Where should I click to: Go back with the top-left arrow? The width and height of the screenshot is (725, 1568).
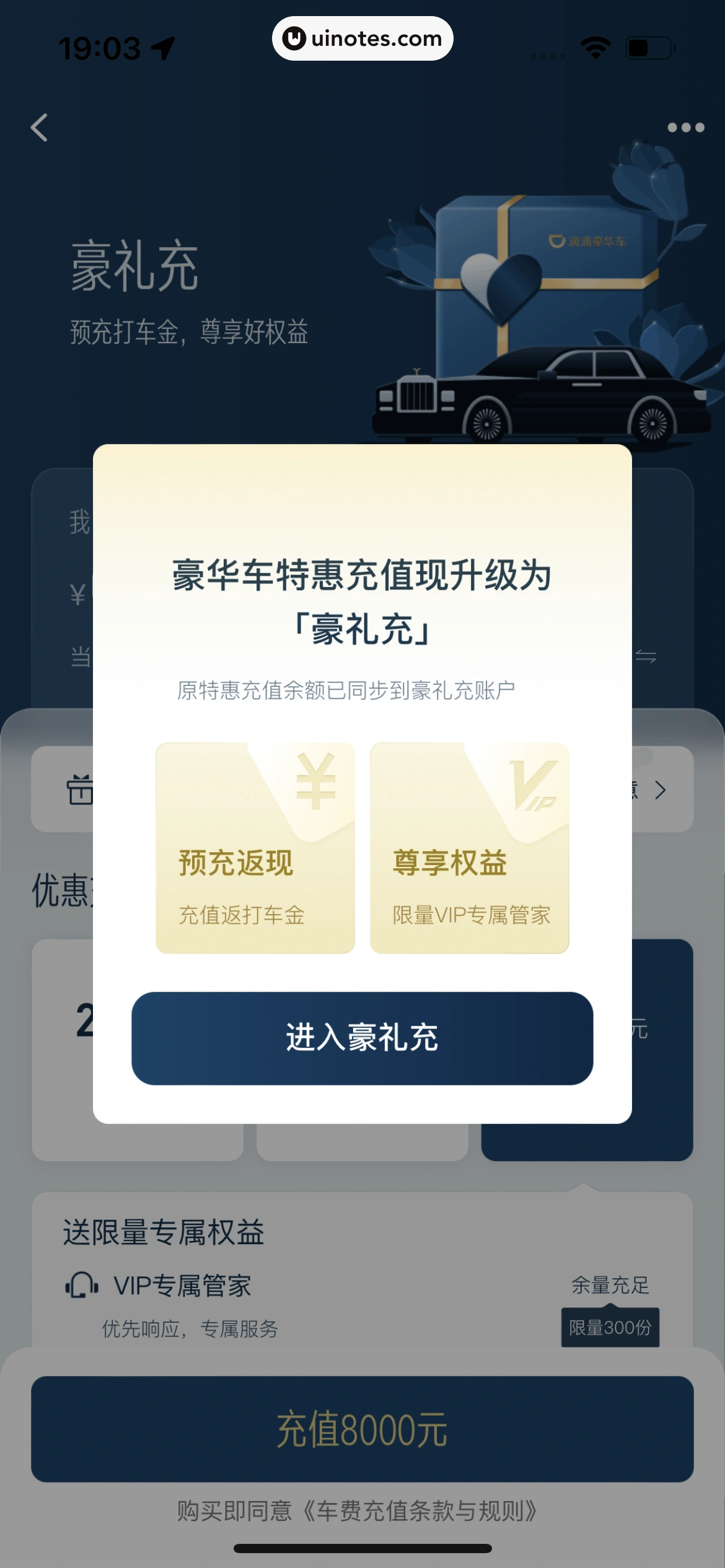[40, 128]
